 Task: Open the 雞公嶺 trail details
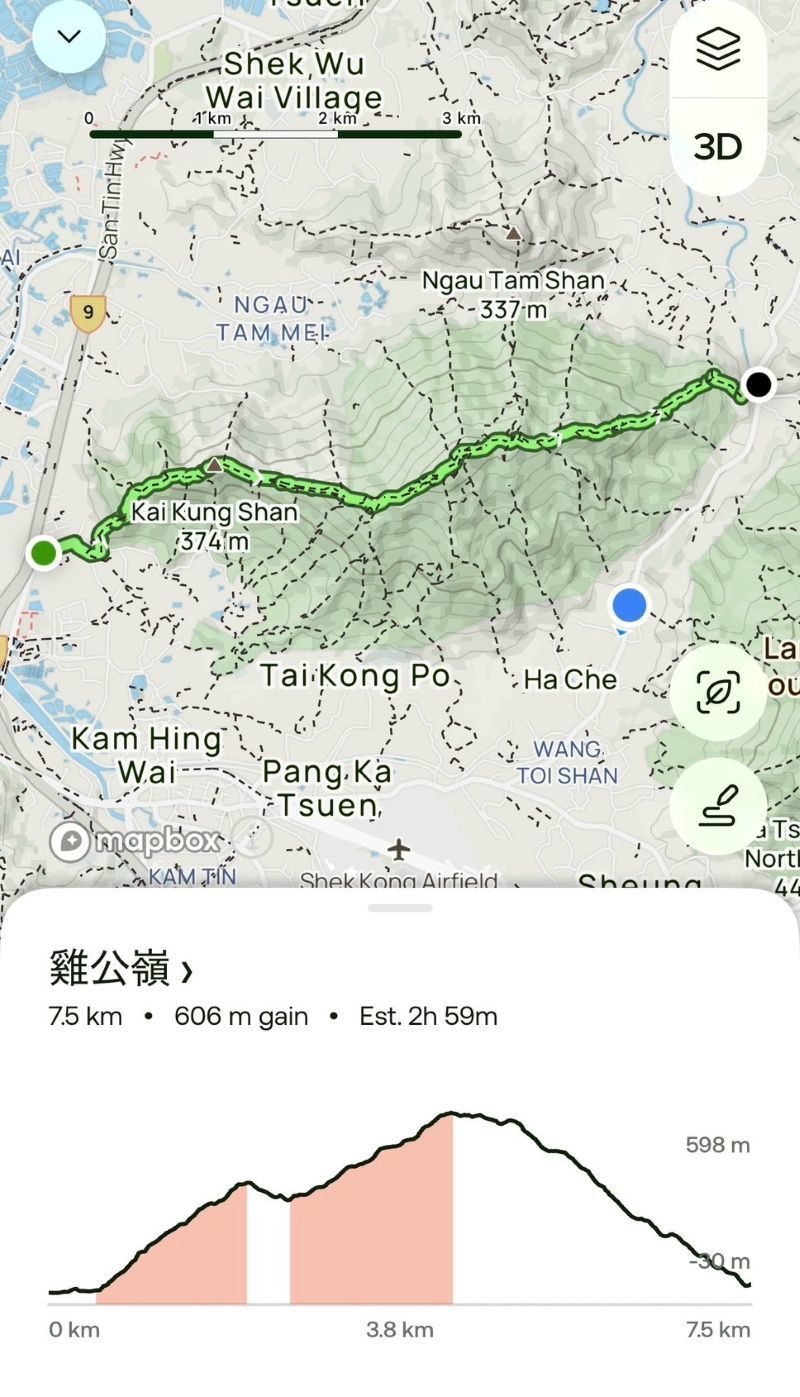pyautogui.click(x=120, y=969)
